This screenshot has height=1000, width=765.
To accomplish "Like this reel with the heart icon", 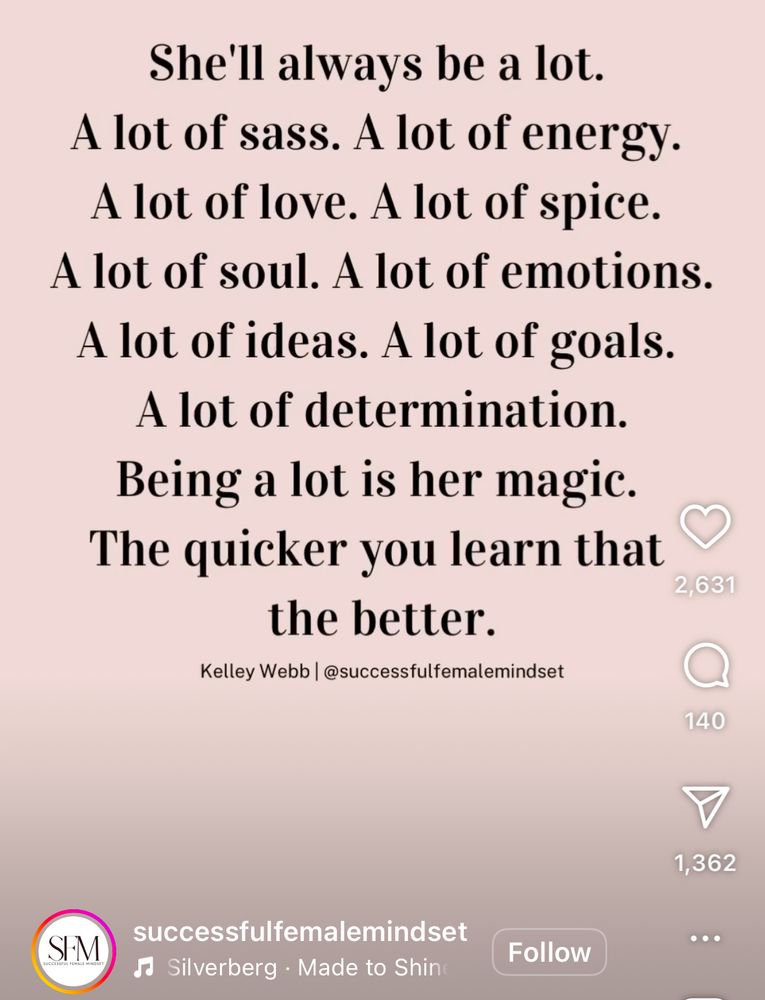I will click(x=705, y=527).
